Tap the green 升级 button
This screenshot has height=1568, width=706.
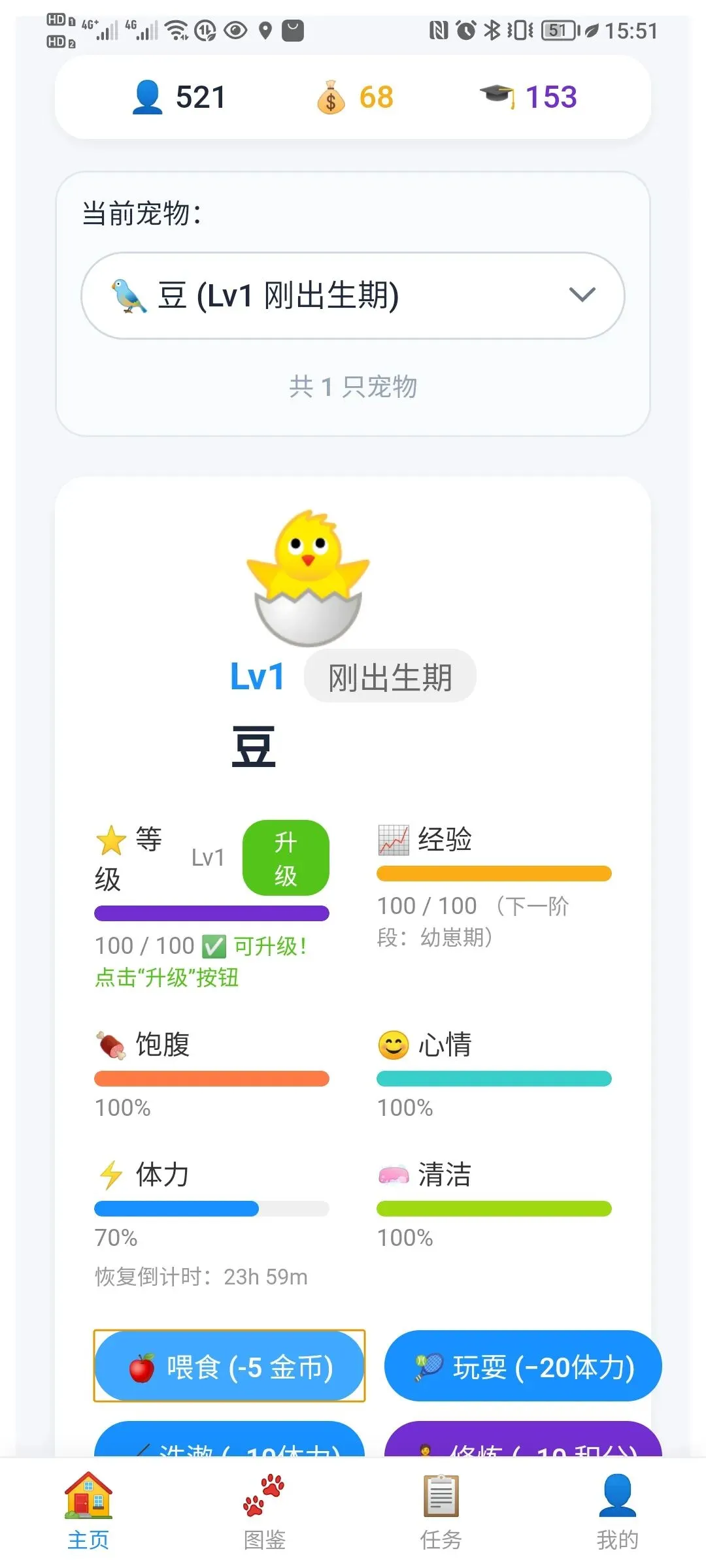(x=286, y=858)
